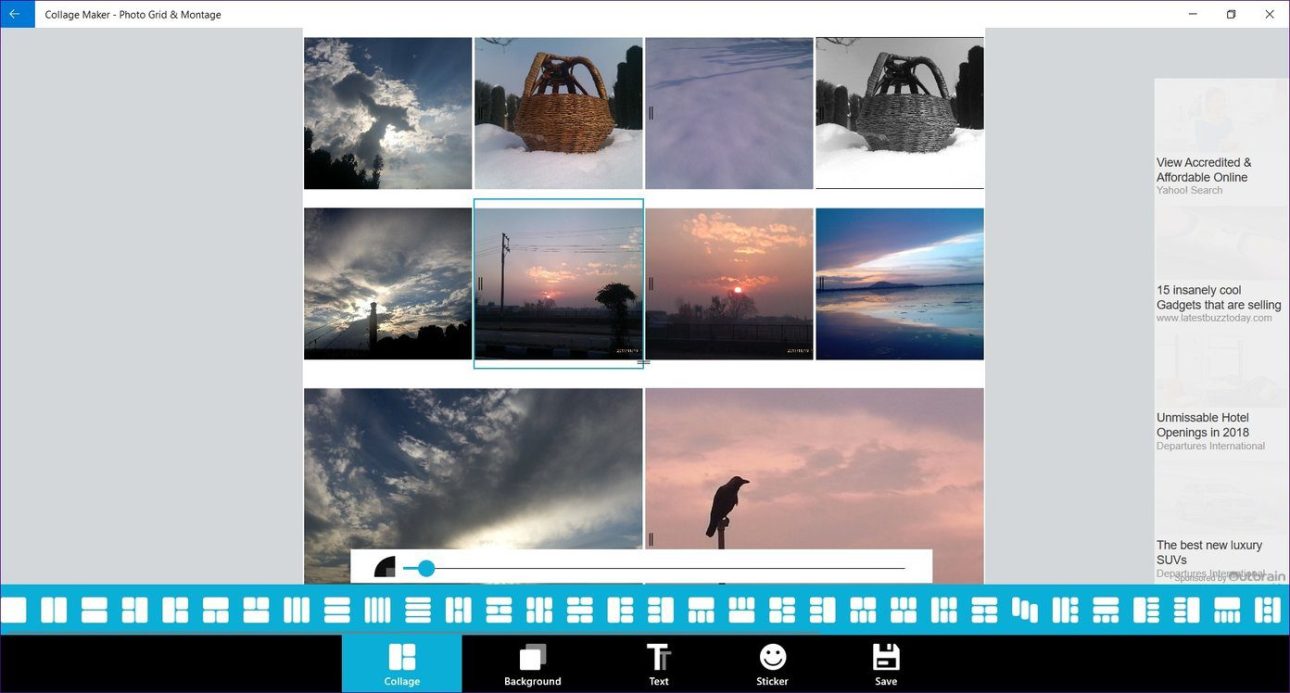Image resolution: width=1290 pixels, height=693 pixels.
Task: Choose the two-column collage layout
Action: pyautogui.click(x=53, y=610)
